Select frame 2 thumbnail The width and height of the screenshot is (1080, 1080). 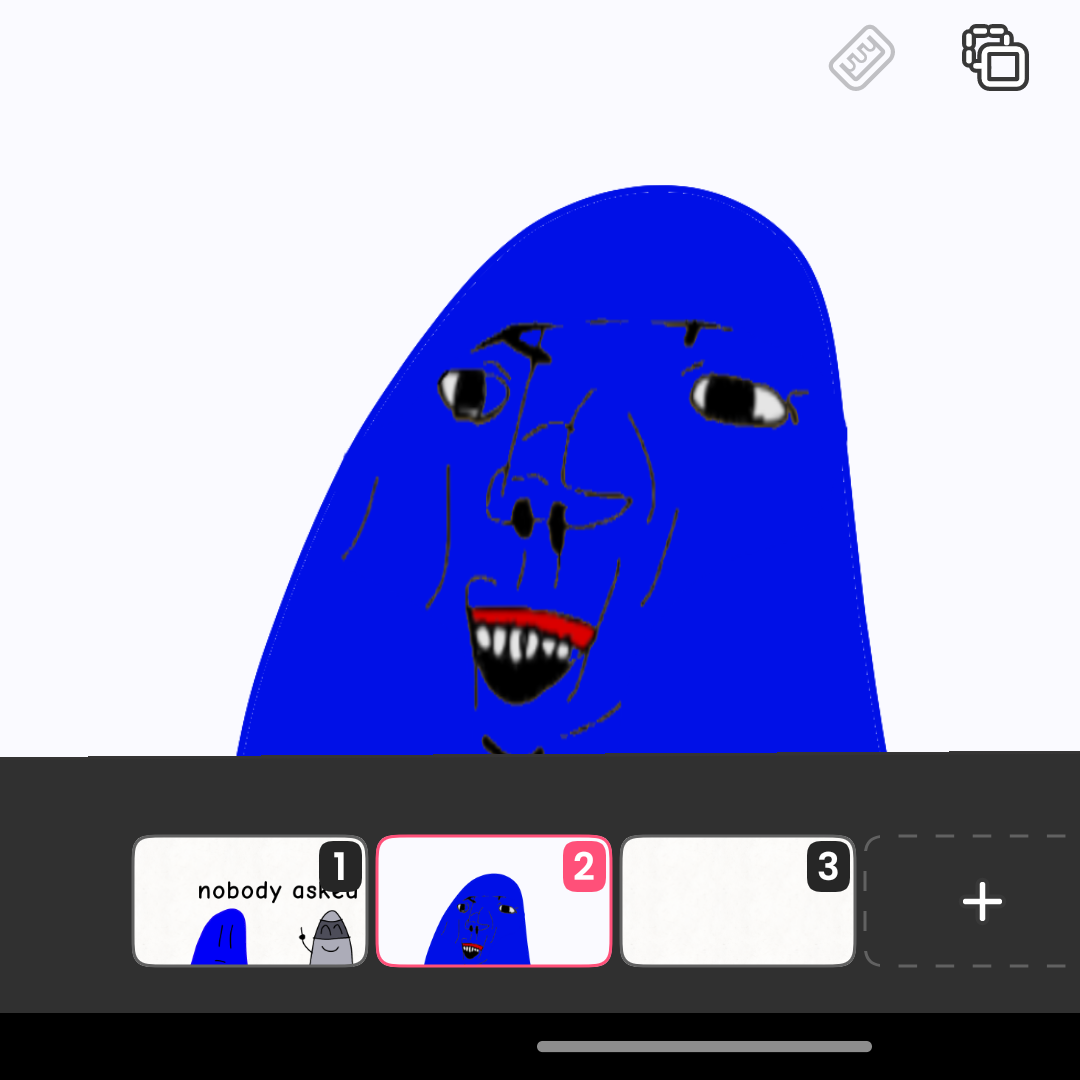[493, 901]
